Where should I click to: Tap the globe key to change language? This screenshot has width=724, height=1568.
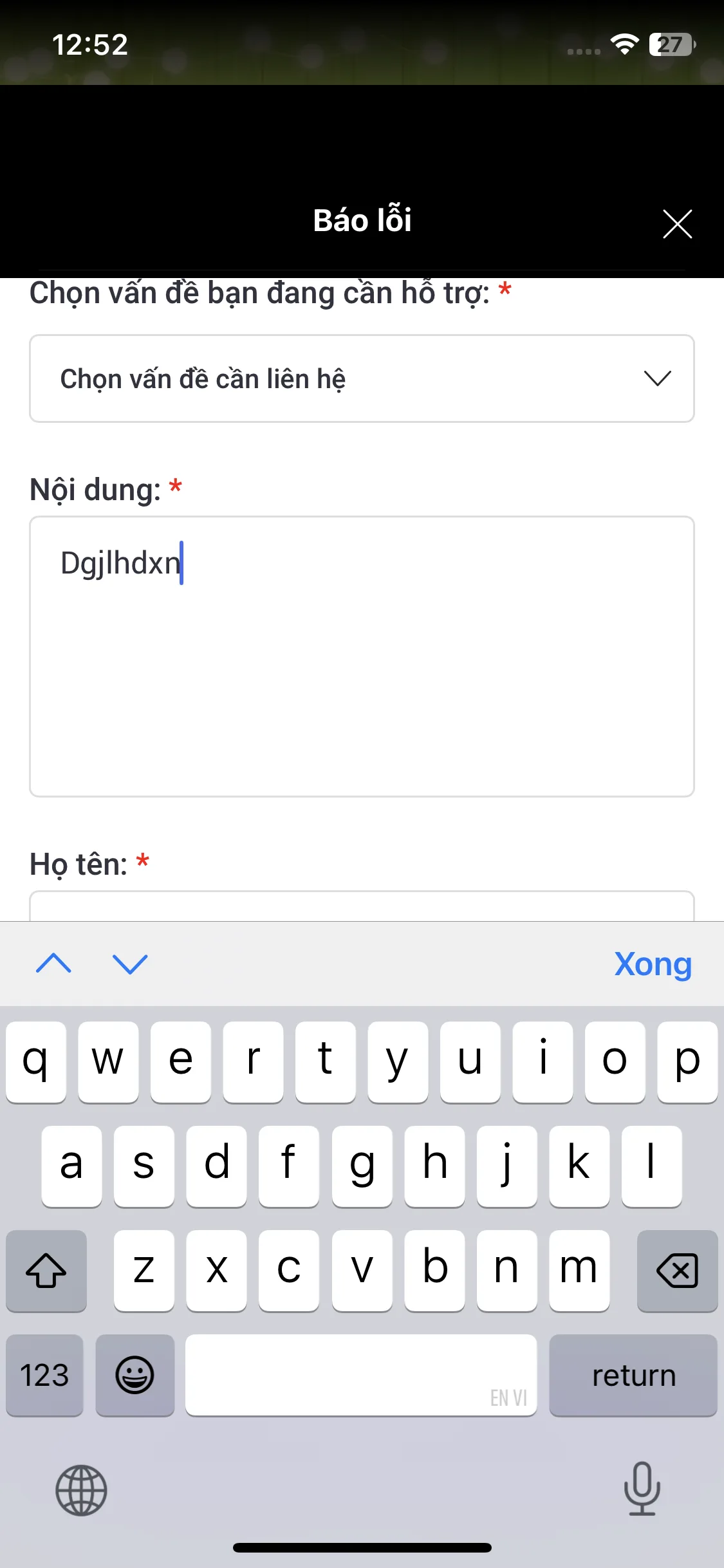[x=81, y=1490]
